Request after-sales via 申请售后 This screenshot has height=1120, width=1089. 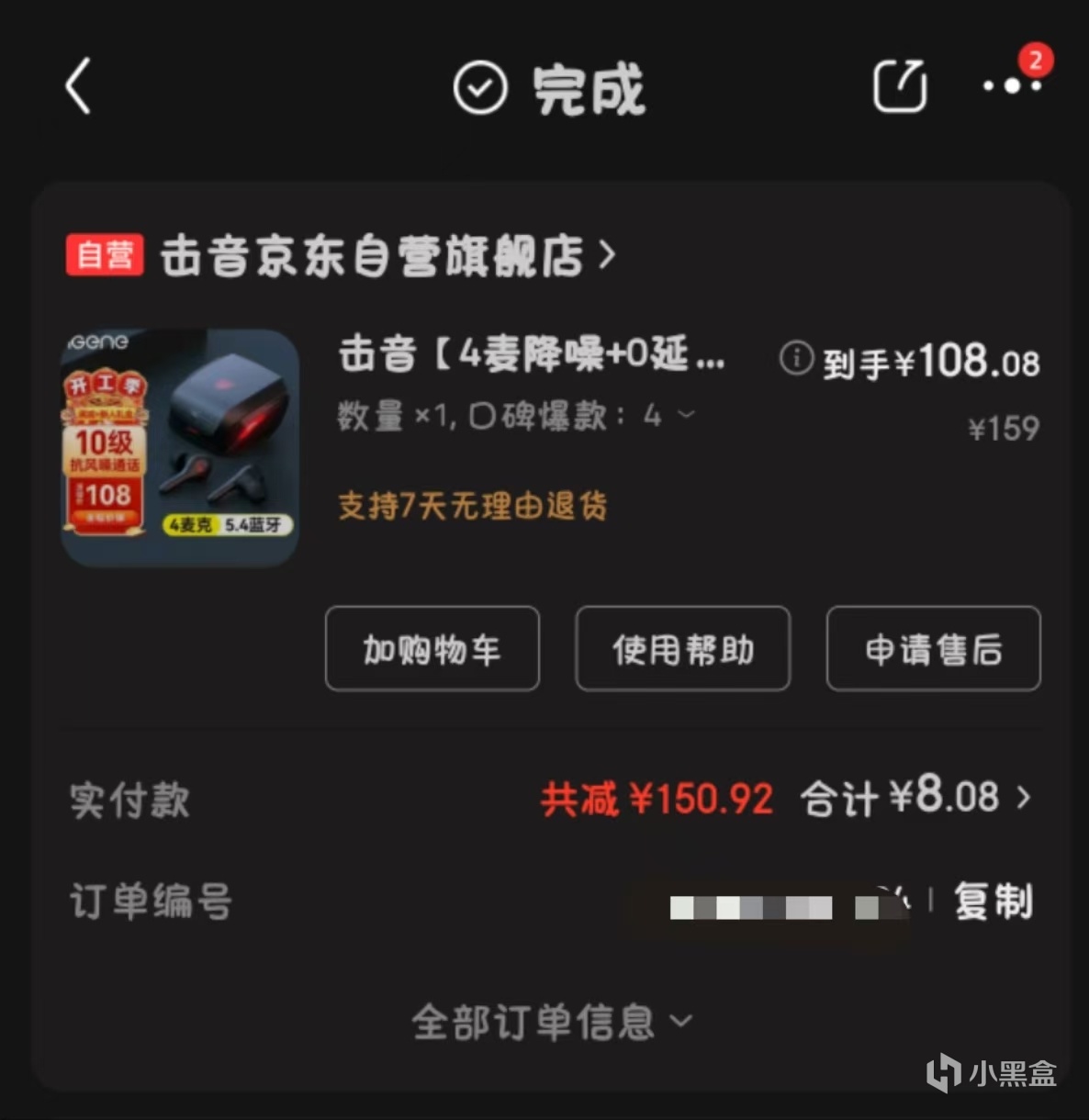pos(933,648)
